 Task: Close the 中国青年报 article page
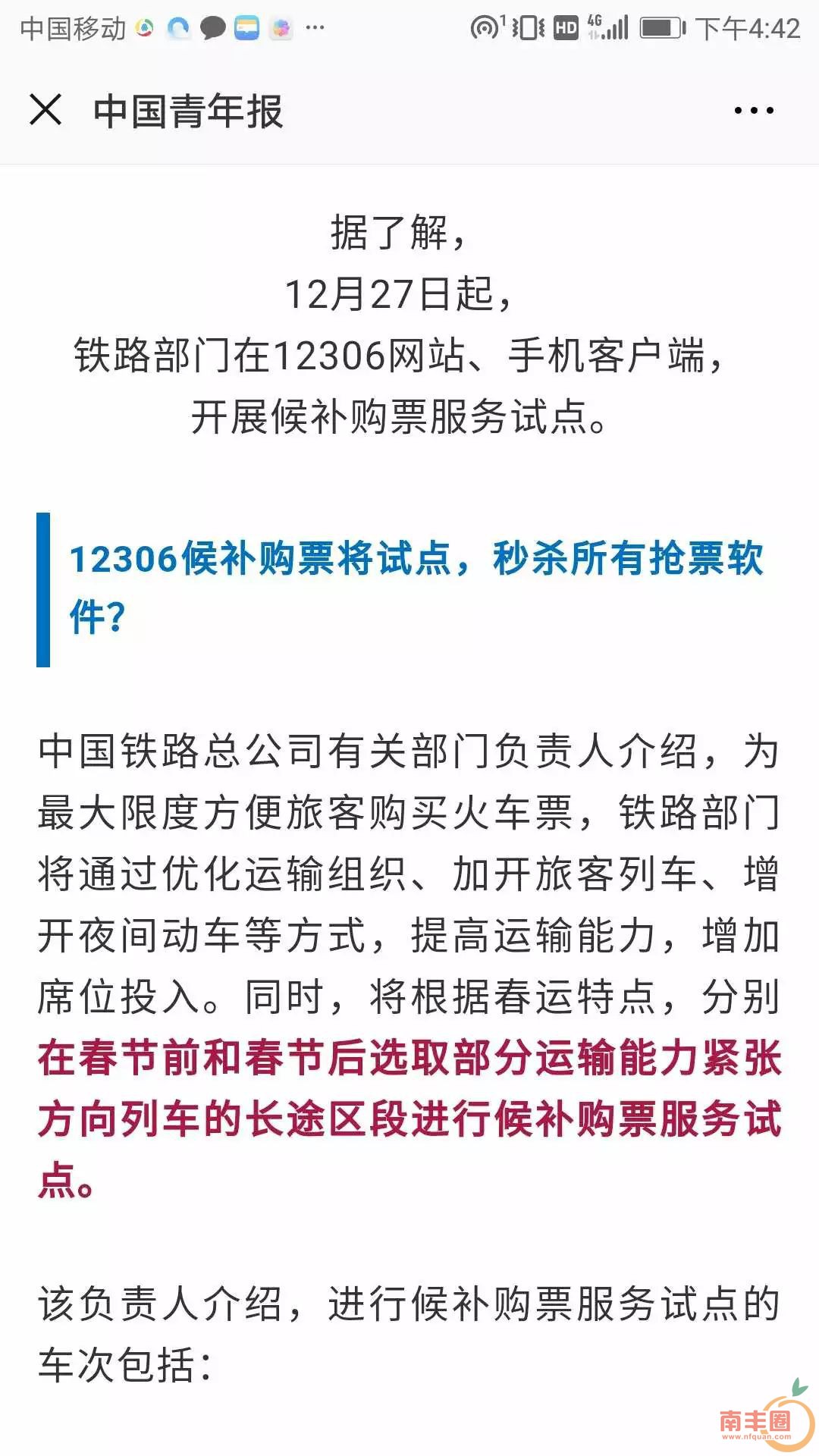[45, 110]
